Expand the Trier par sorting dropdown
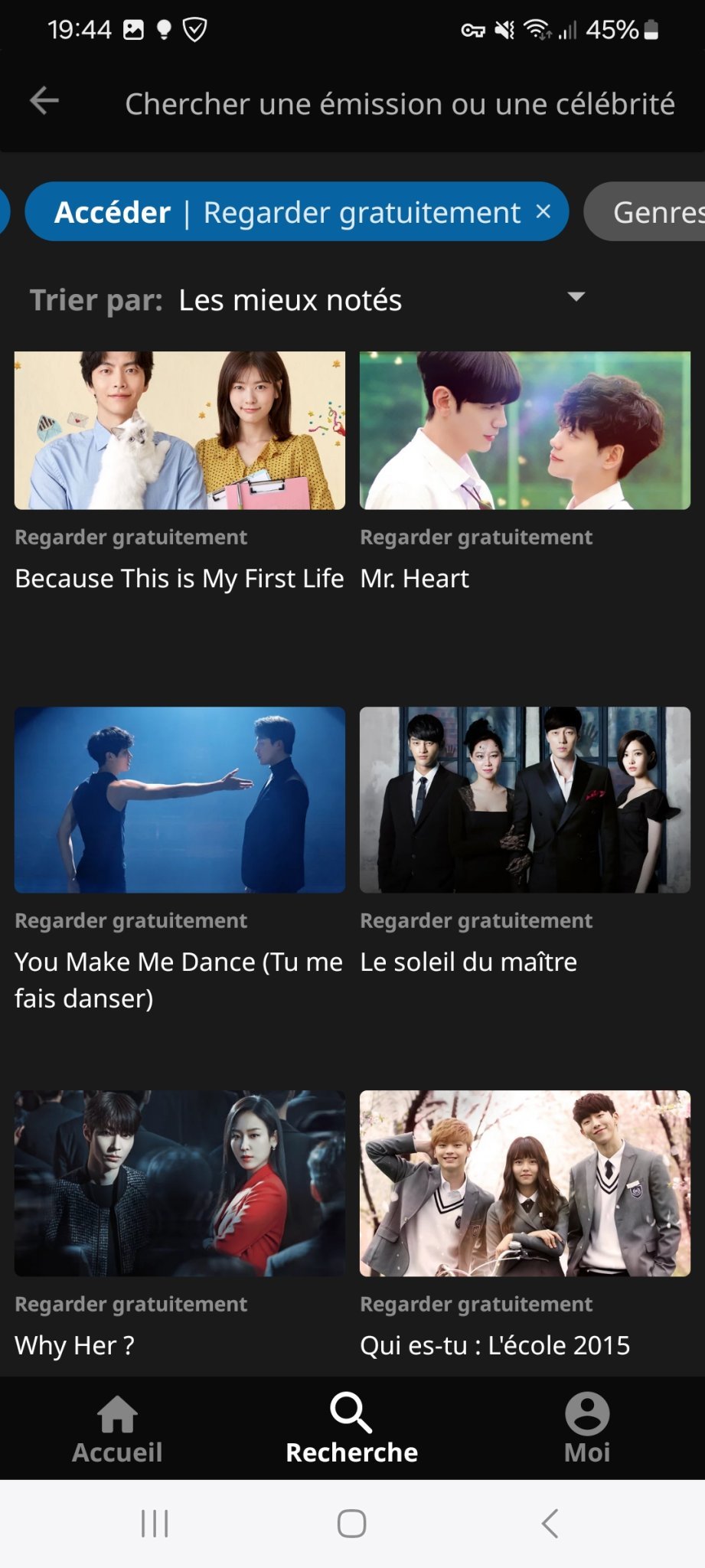The width and height of the screenshot is (705, 1568). [x=576, y=297]
